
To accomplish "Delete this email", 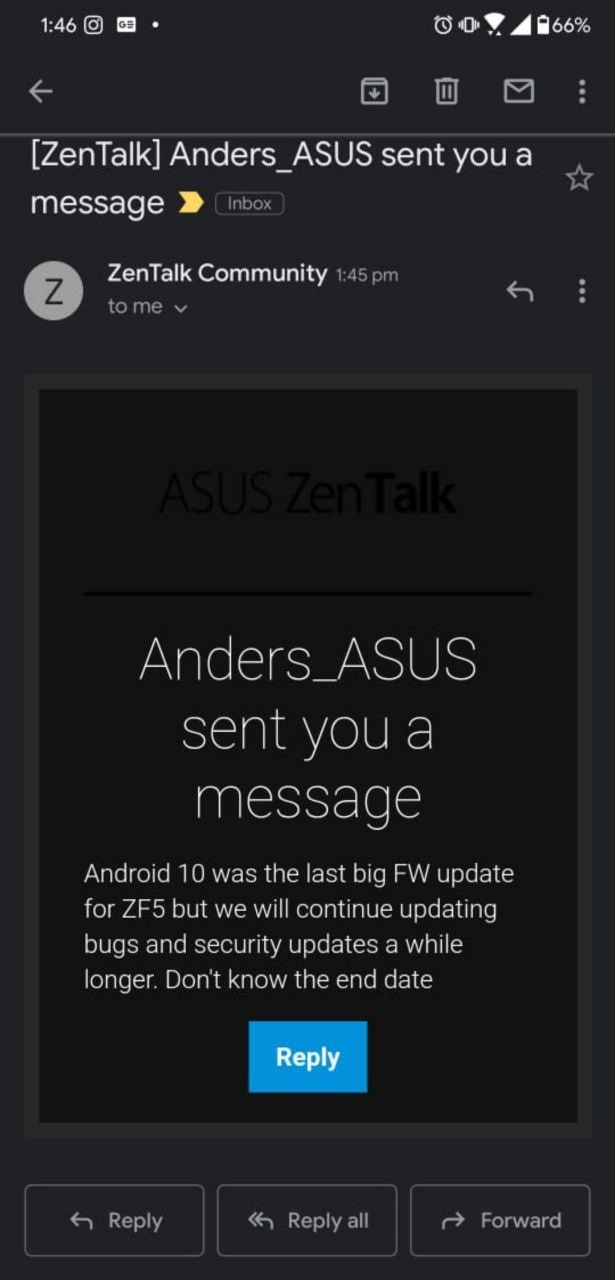I will tap(446, 92).
